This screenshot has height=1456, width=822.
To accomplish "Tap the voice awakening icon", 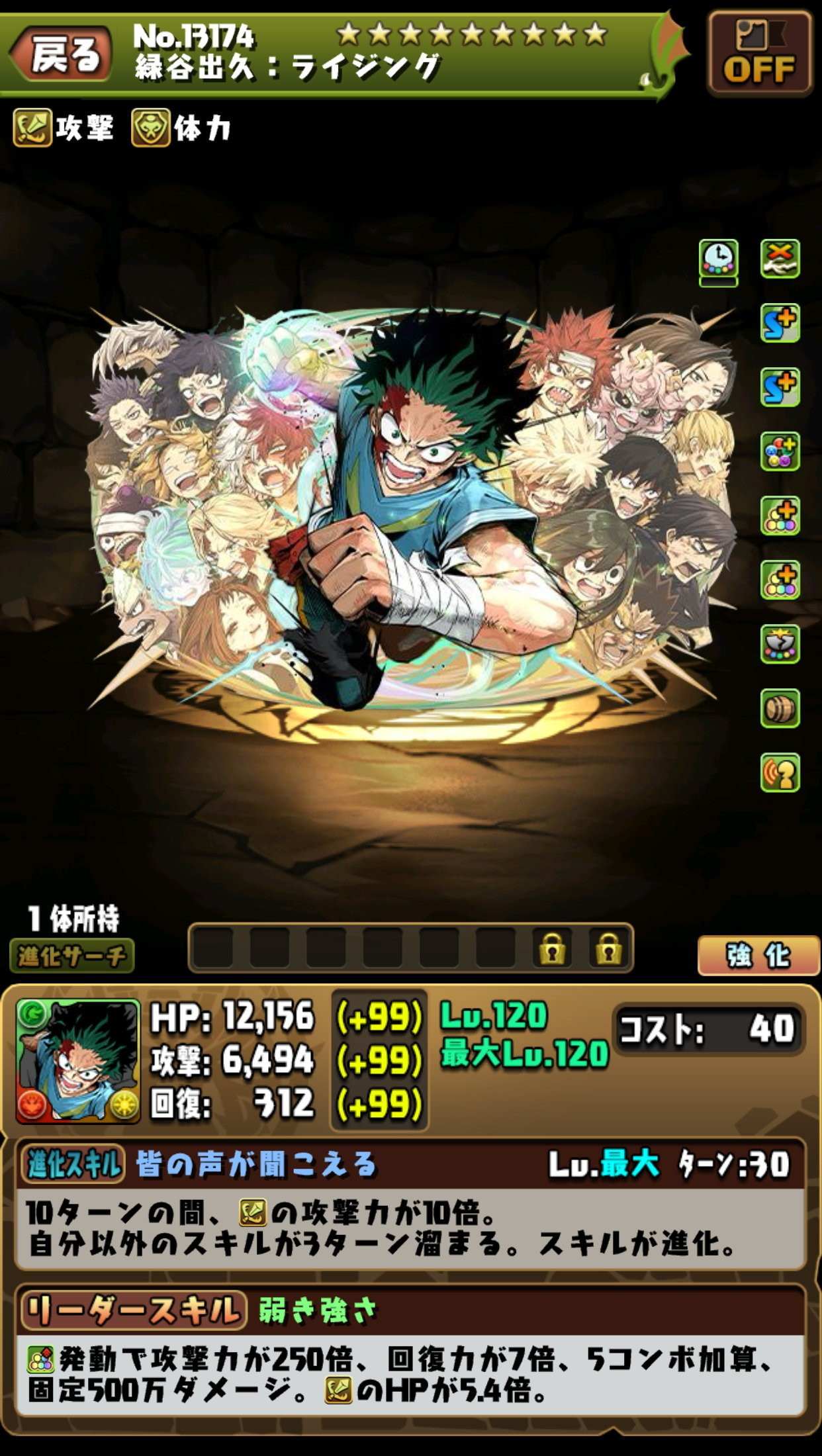I will click(780, 773).
